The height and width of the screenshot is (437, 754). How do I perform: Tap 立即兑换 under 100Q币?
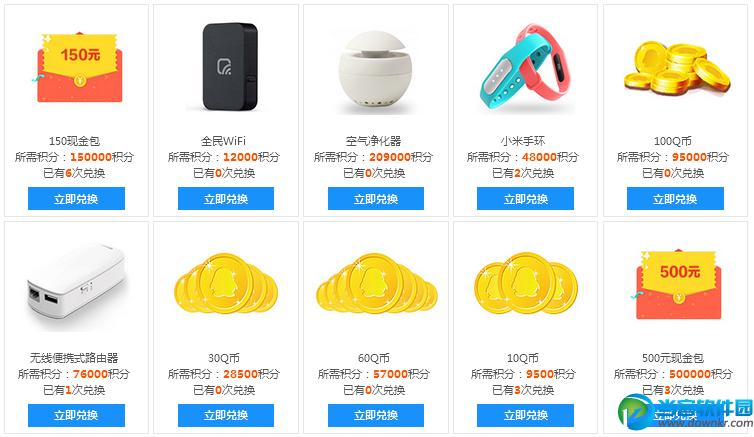coord(676,199)
